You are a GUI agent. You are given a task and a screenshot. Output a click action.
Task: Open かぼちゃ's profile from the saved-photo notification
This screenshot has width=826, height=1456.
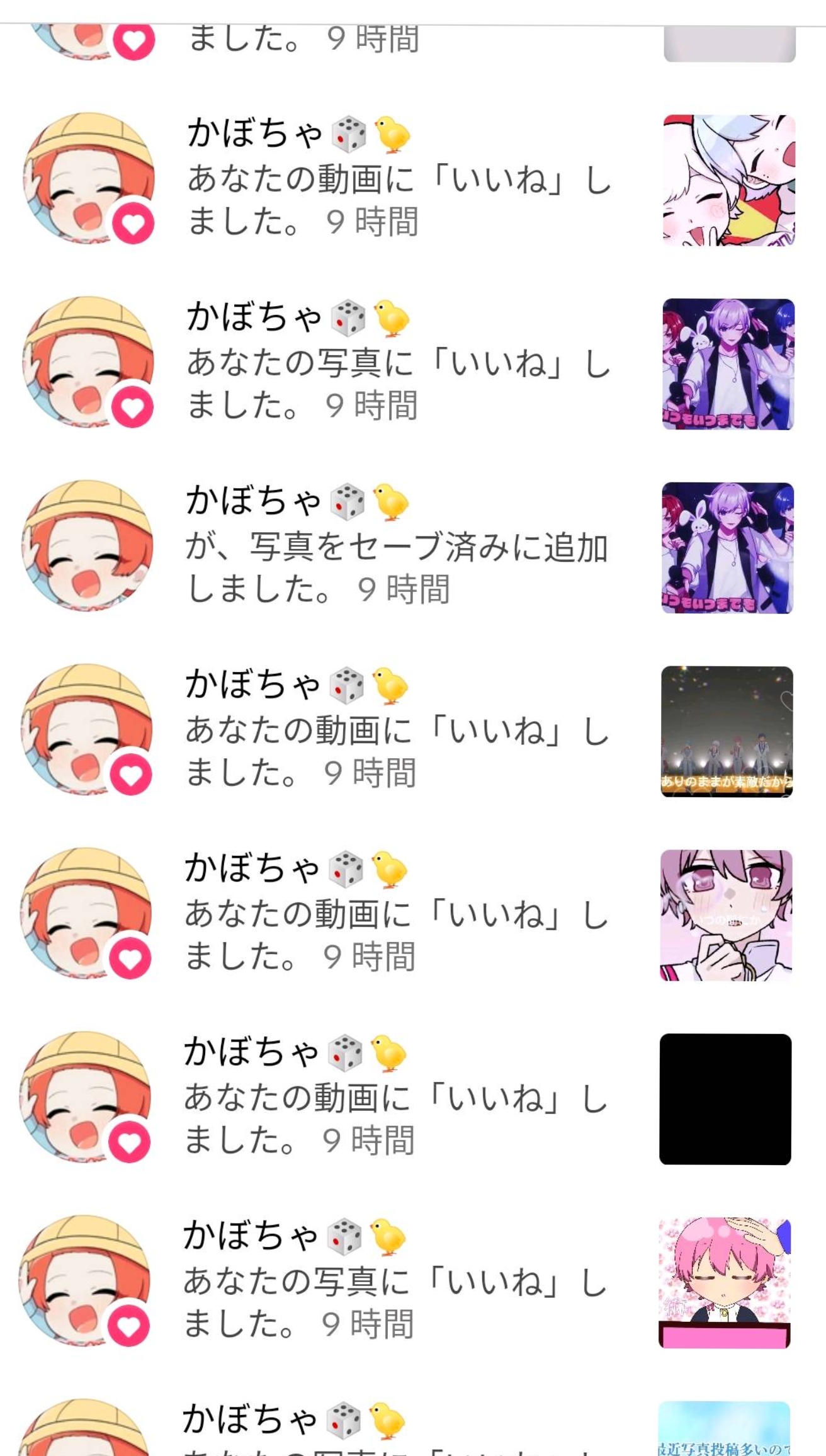point(87,545)
